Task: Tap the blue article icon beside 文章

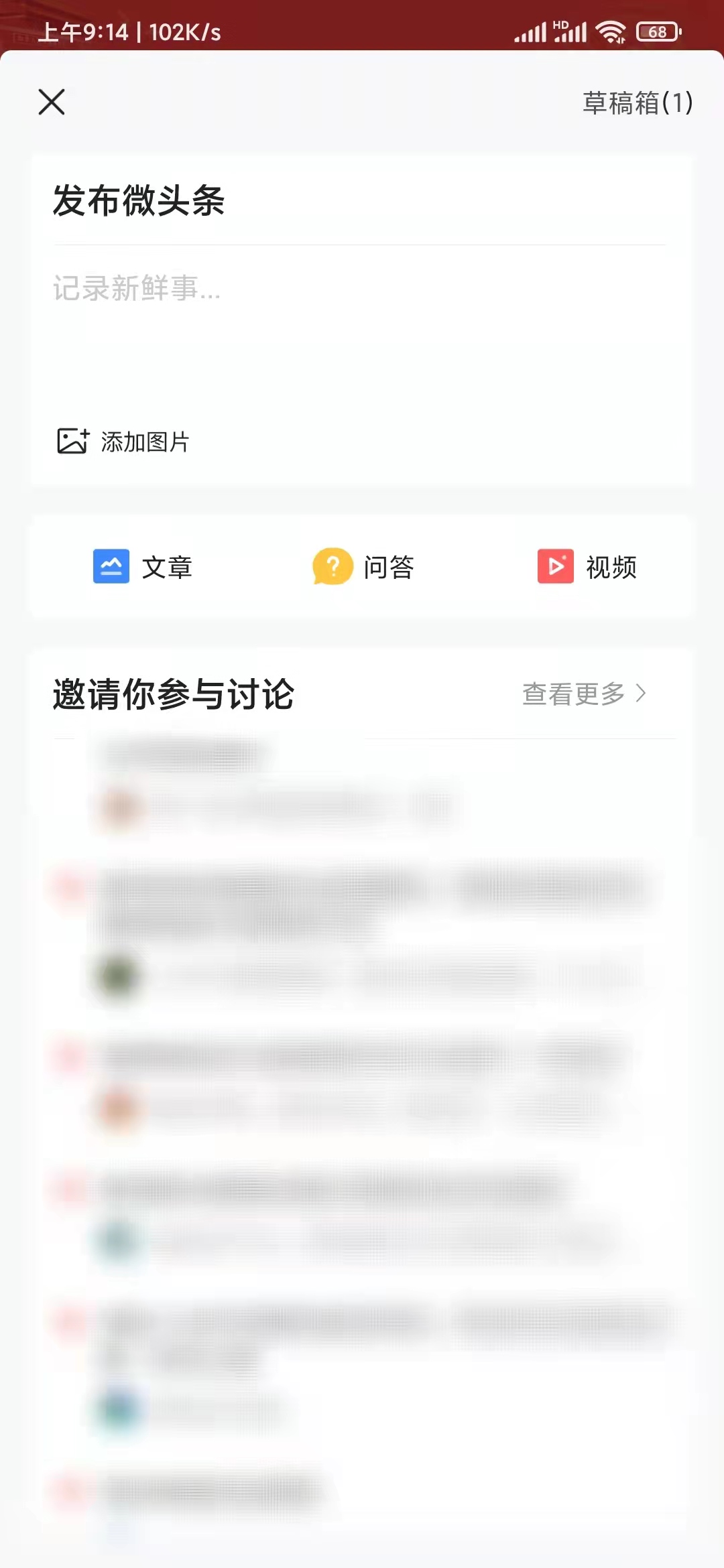Action: click(x=111, y=566)
